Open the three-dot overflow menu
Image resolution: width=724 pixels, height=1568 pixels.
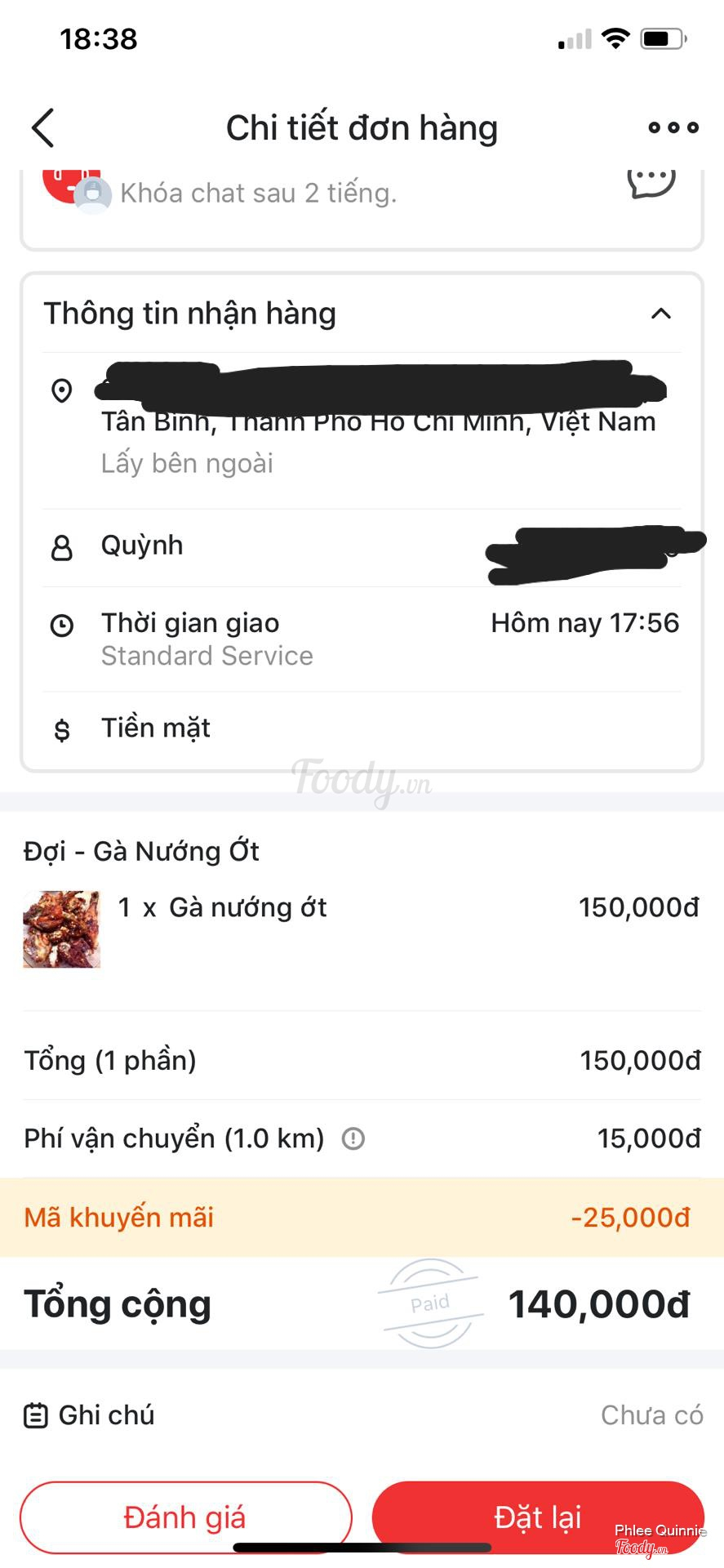(673, 127)
